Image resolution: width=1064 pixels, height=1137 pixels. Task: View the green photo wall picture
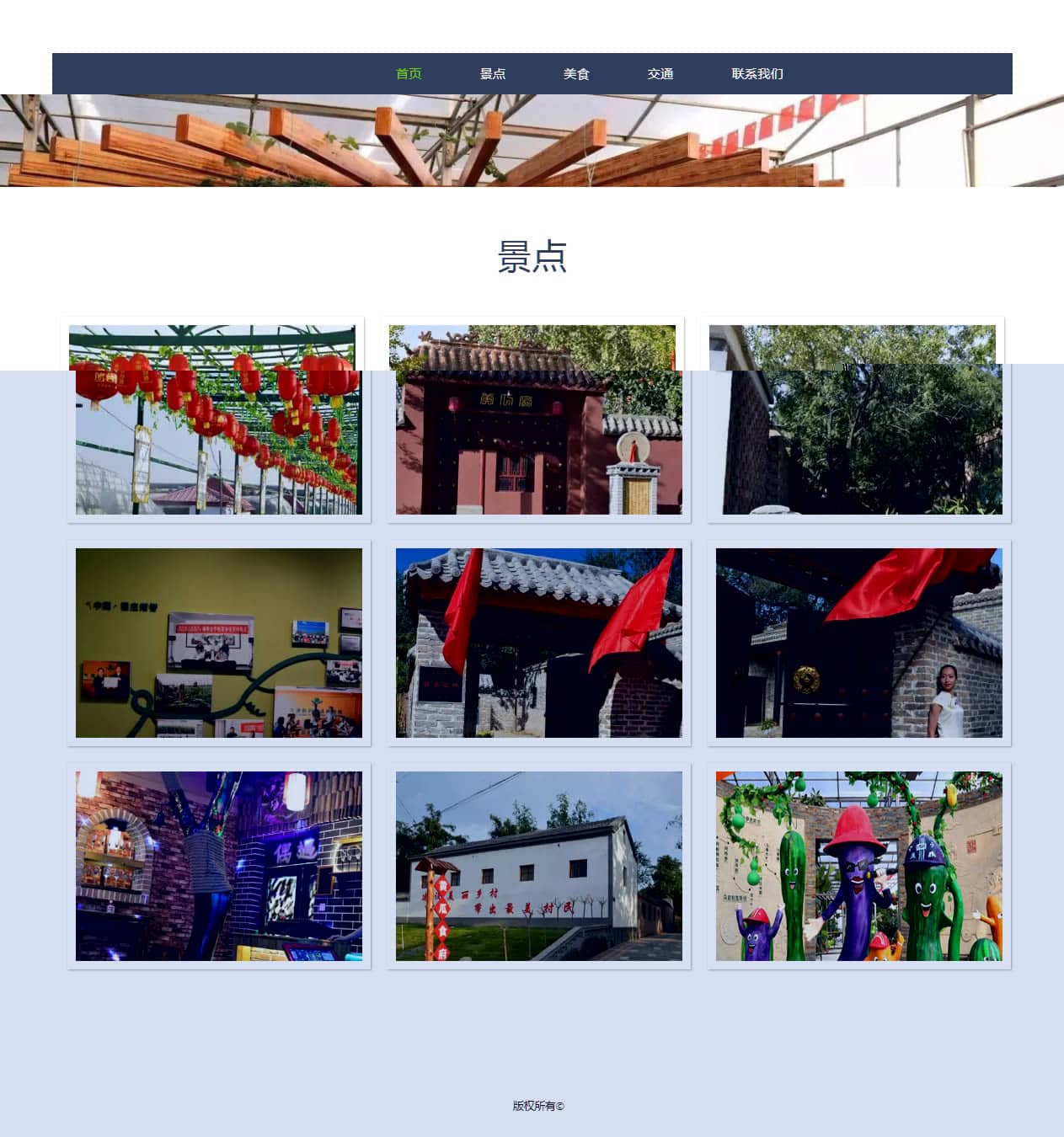pos(219,643)
